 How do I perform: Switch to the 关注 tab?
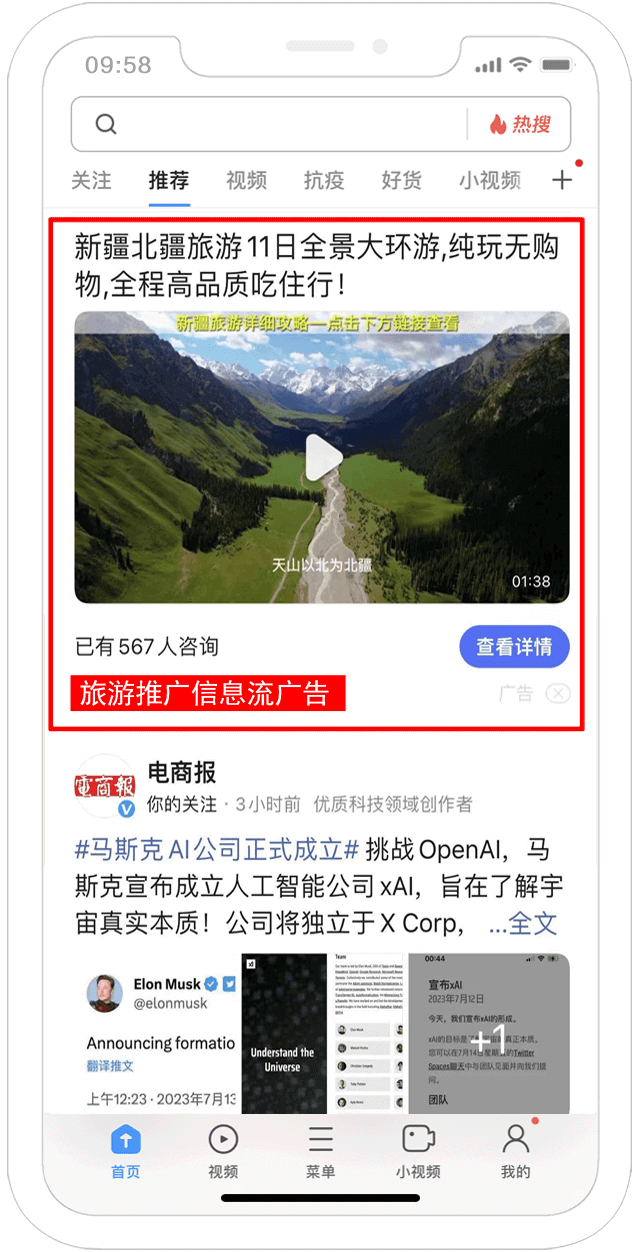91,181
